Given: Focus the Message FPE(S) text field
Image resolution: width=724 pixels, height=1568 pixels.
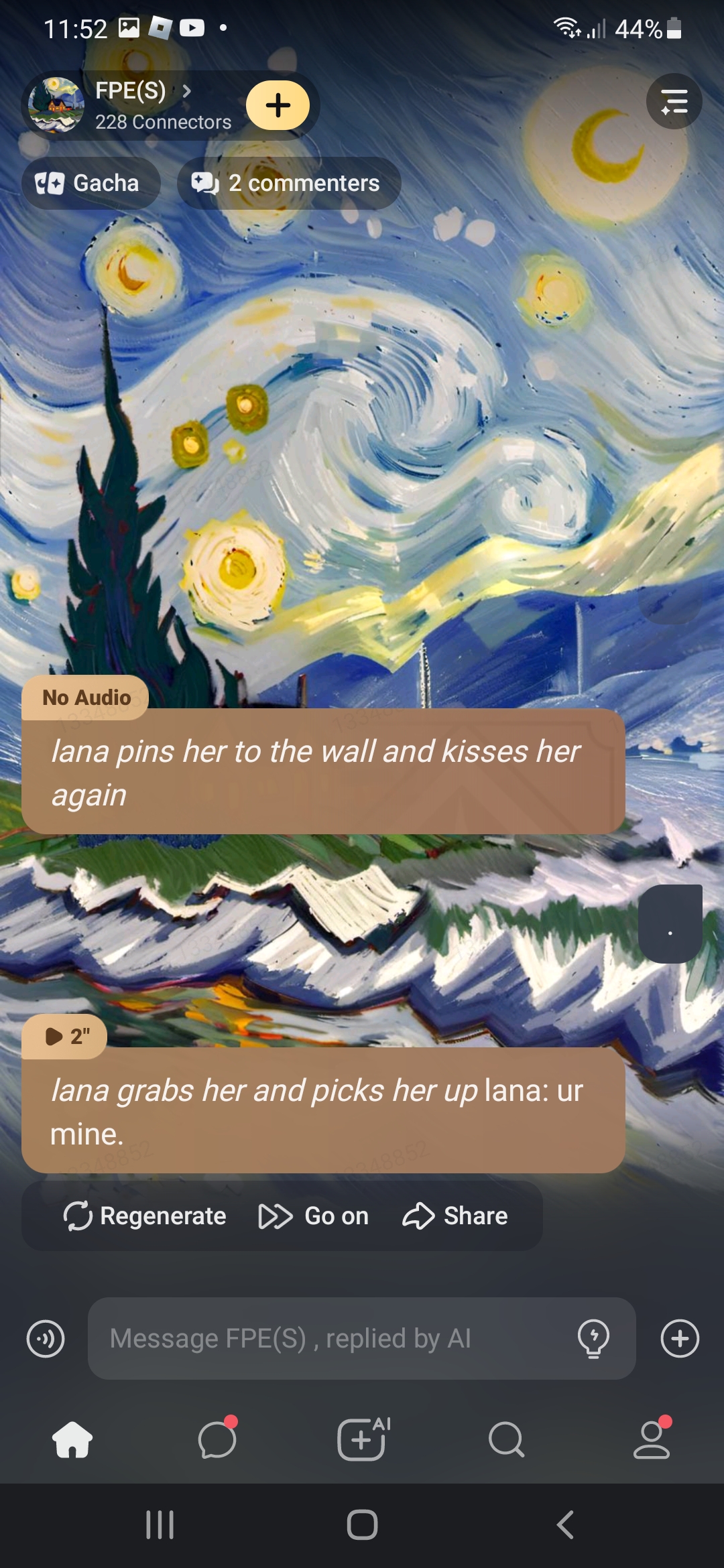Looking at the screenshot, I should pos(328,1339).
